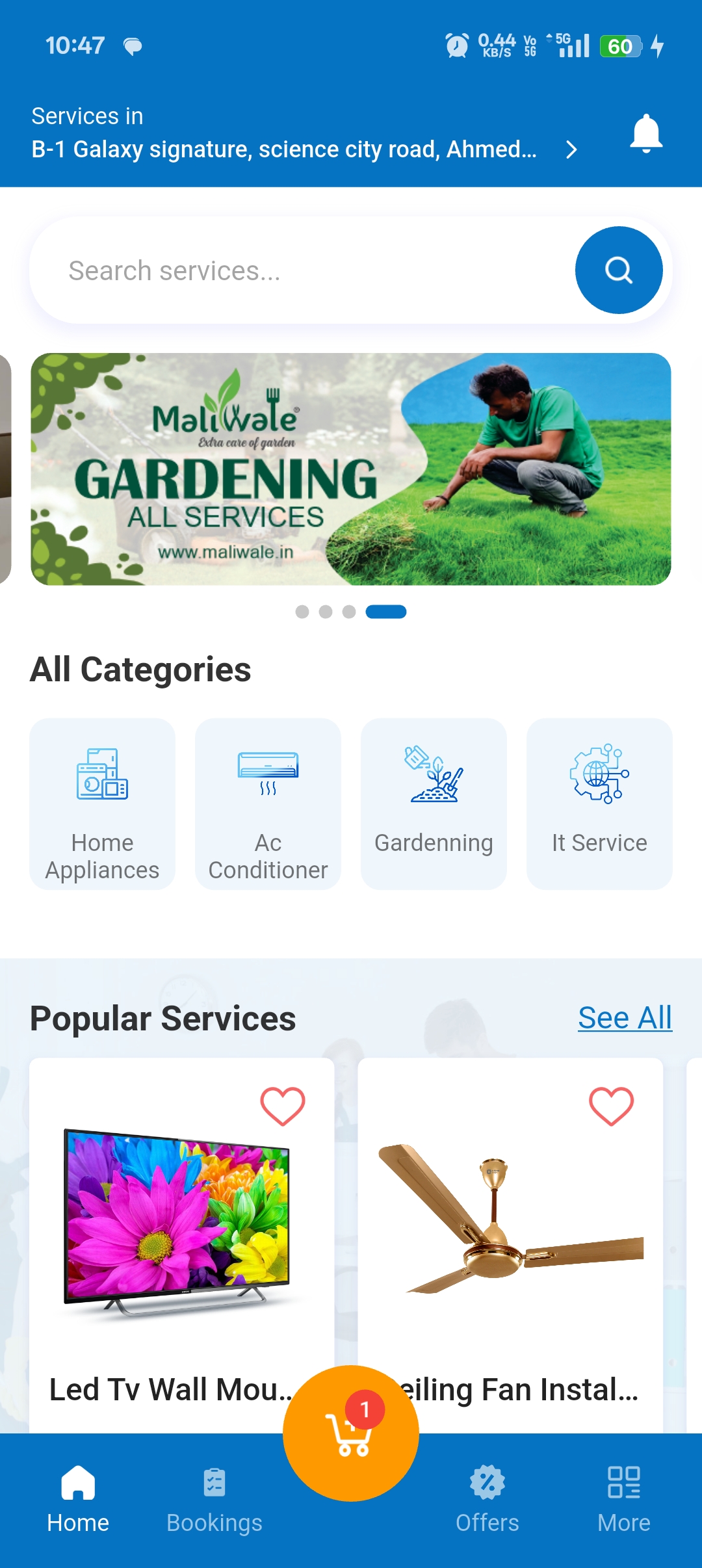Open the Home Appliances category
This screenshot has width=702, height=1568.
pos(102,805)
